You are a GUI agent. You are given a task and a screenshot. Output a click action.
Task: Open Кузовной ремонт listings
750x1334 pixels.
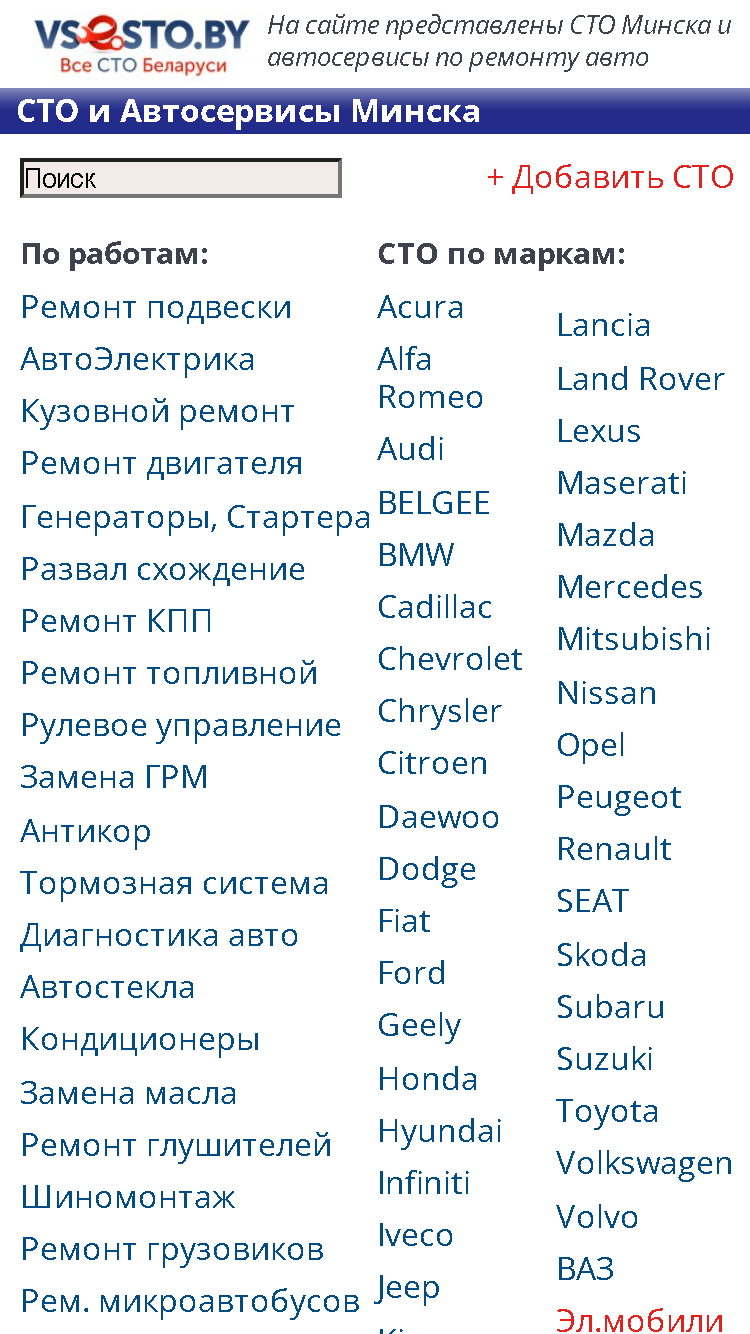pos(158,411)
